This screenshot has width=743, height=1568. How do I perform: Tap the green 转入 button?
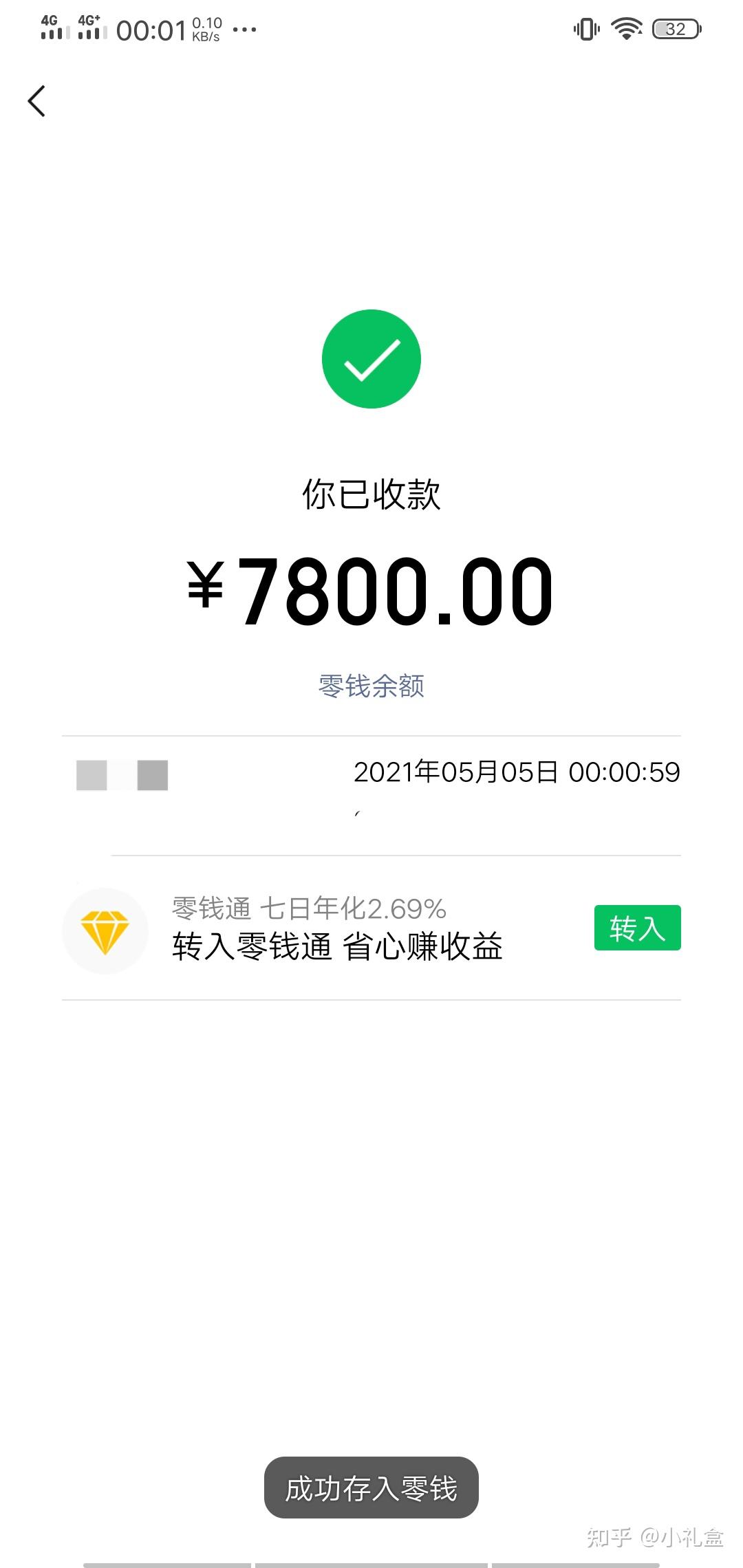(x=637, y=928)
